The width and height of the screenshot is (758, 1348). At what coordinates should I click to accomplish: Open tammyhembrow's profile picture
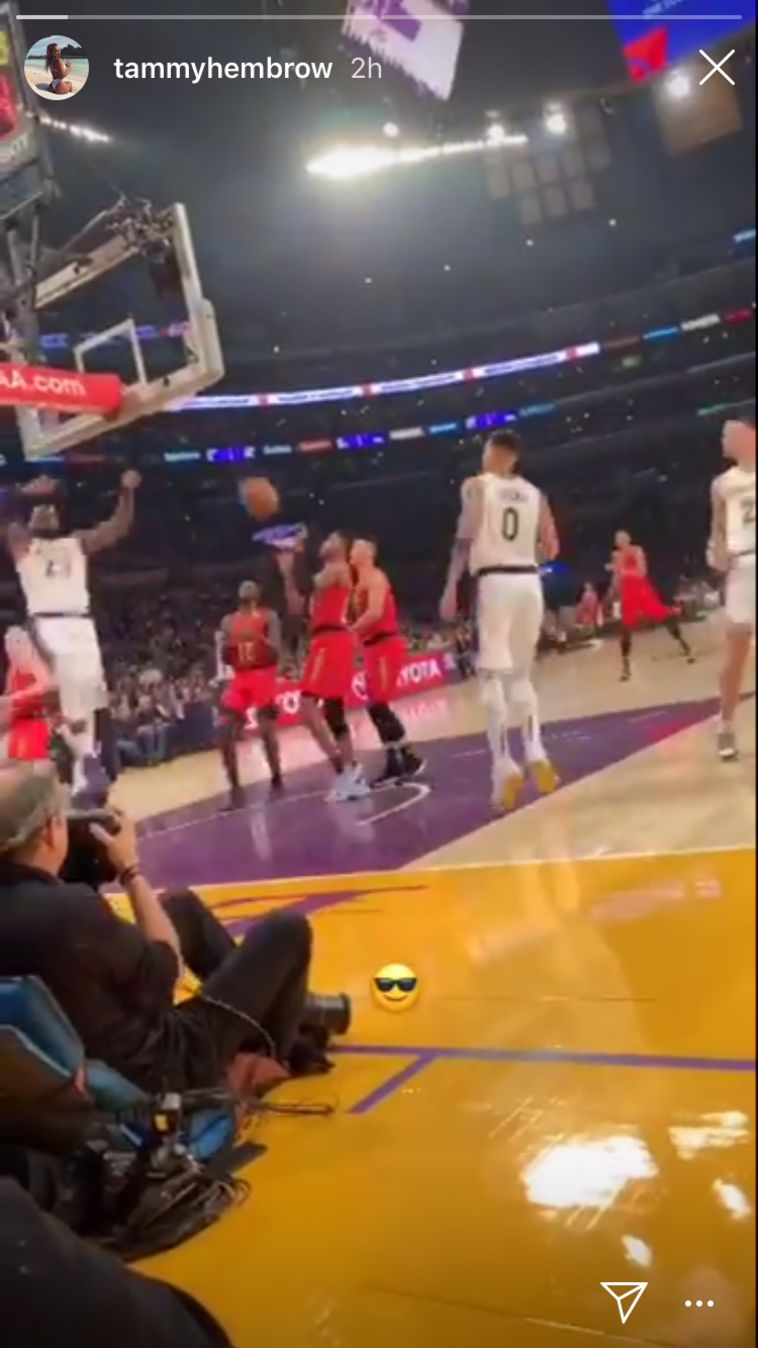[56, 68]
